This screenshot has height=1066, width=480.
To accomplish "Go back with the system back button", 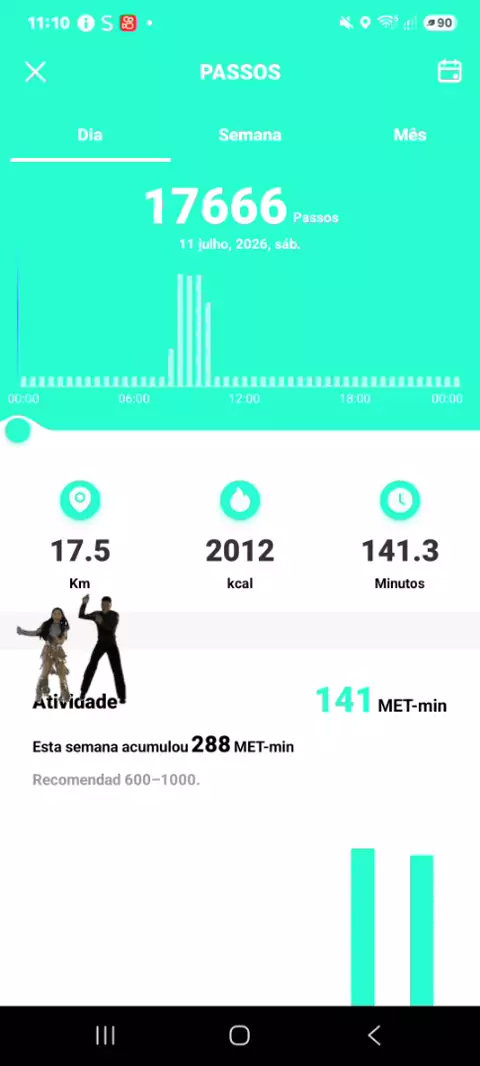I will coord(375,1035).
